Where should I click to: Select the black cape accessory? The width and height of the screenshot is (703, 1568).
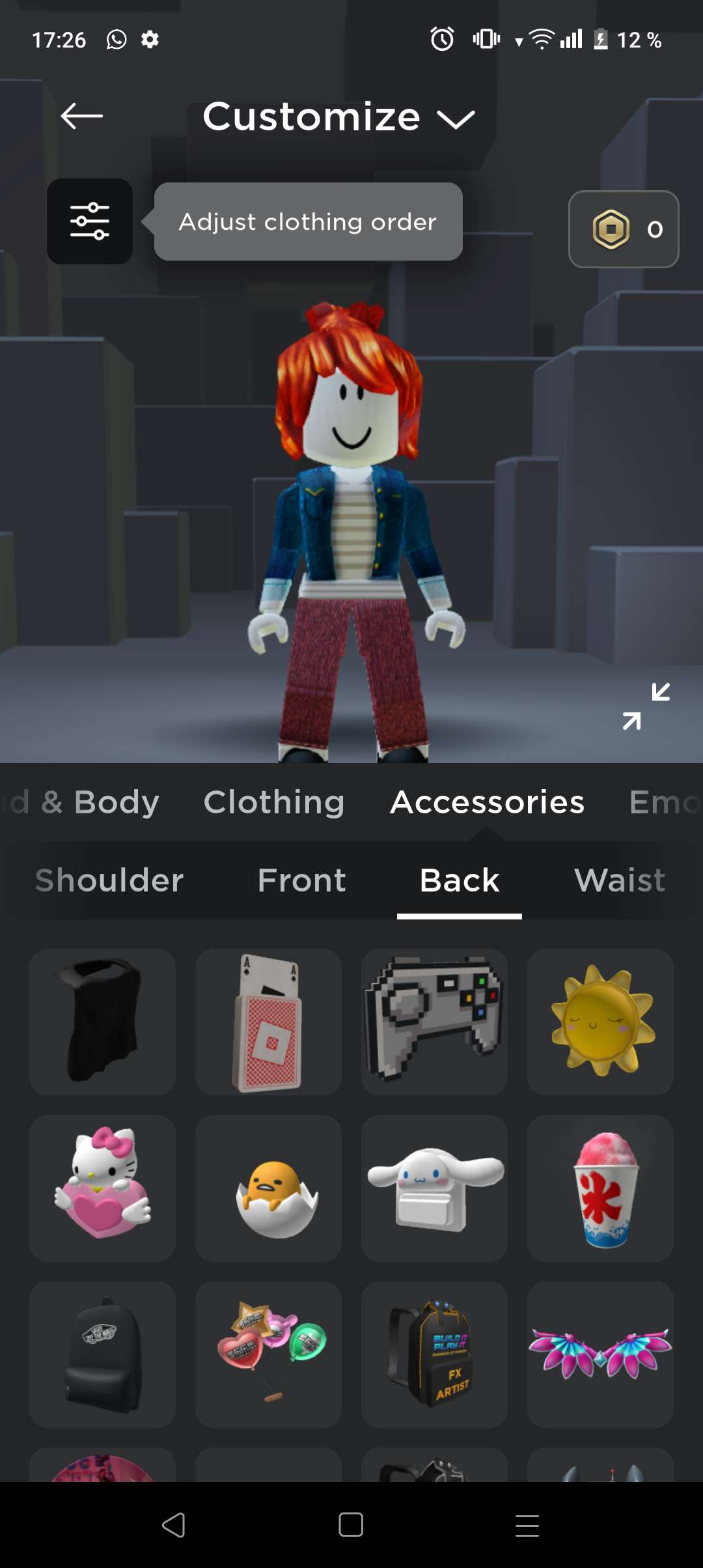(x=102, y=1022)
